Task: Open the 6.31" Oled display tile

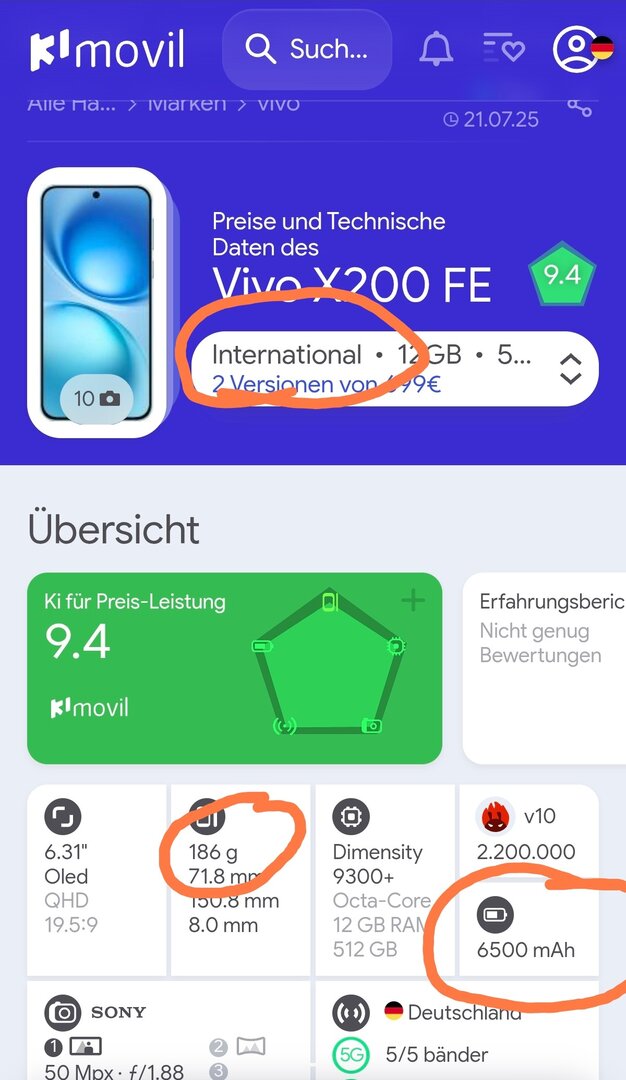Action: click(96, 878)
